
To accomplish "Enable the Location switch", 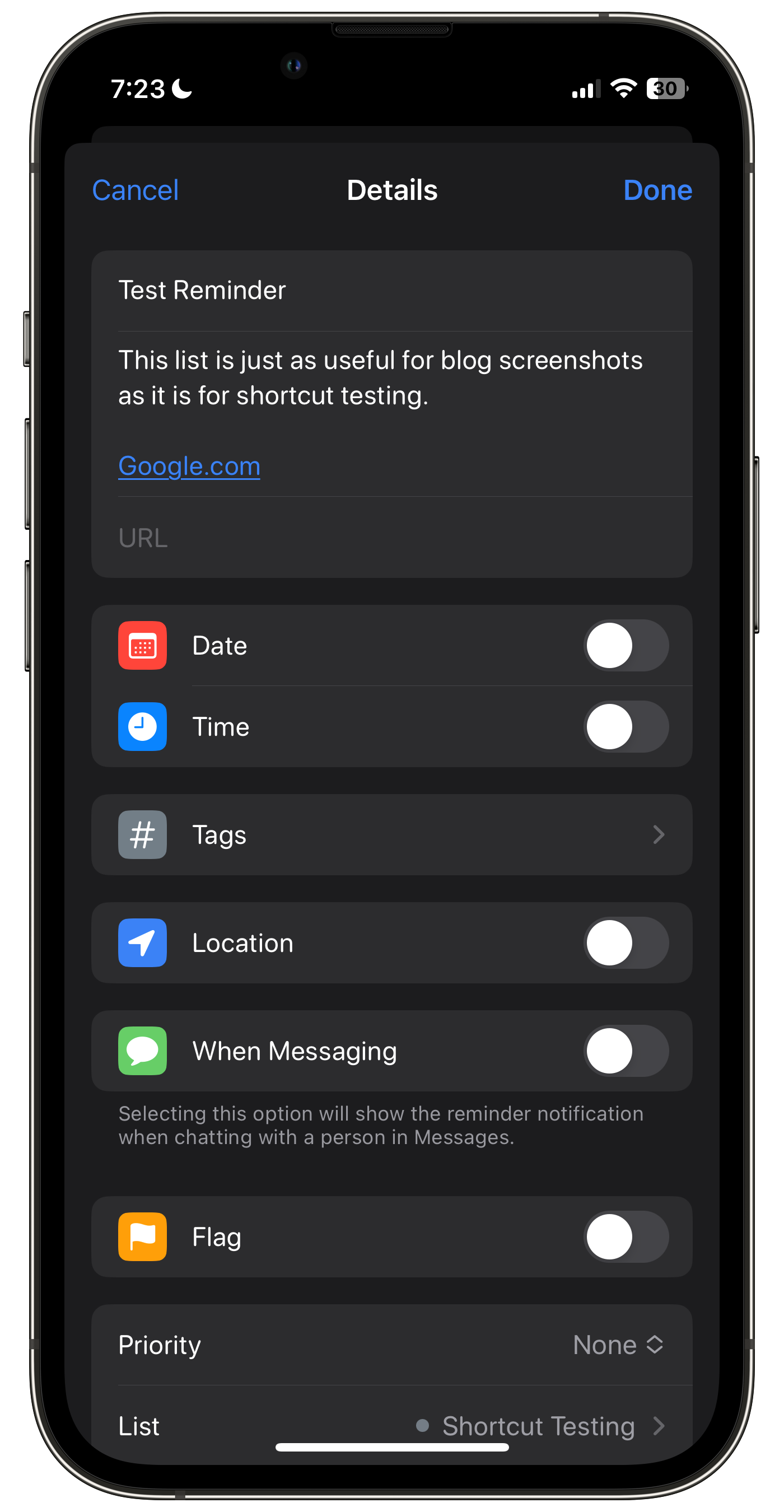I will pos(626,942).
